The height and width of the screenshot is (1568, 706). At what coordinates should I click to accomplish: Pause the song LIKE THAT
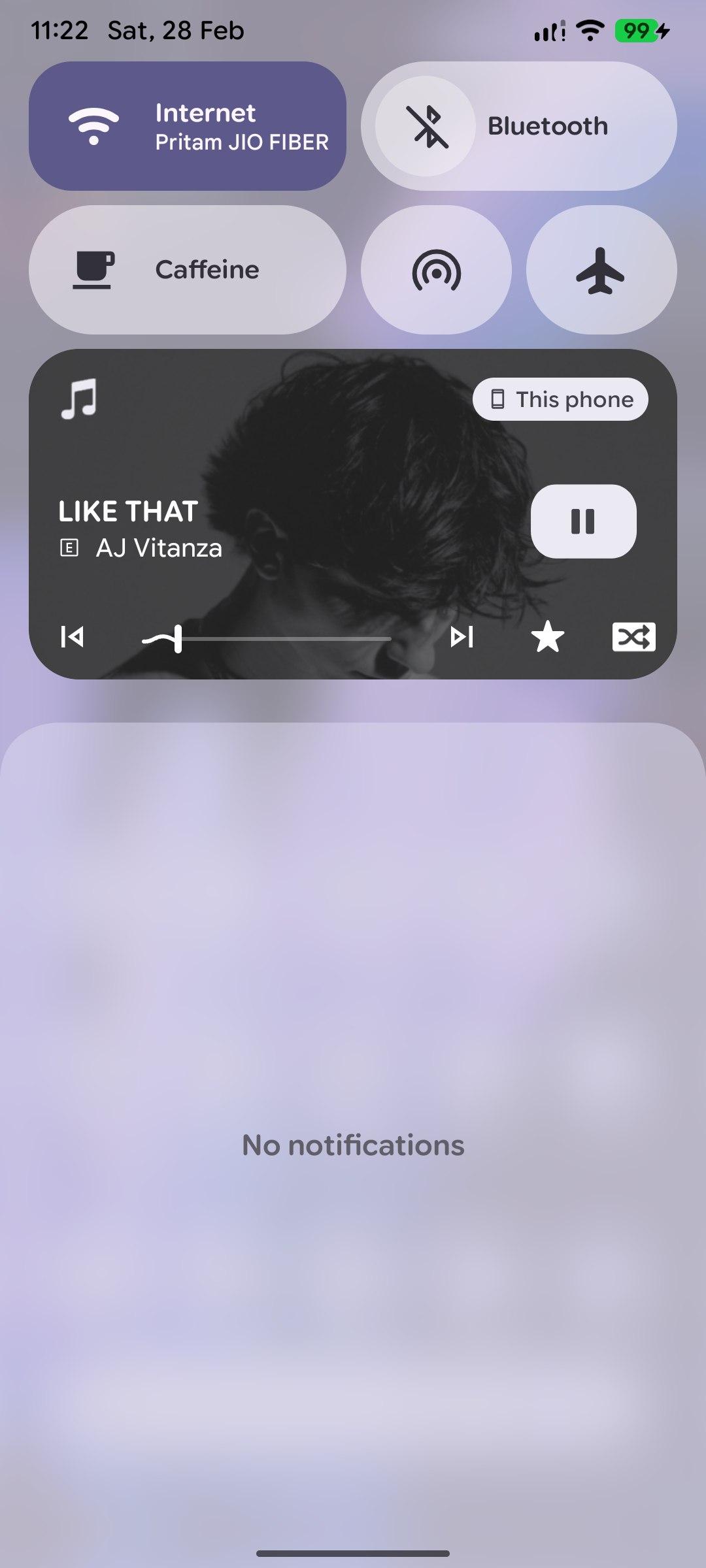point(583,521)
